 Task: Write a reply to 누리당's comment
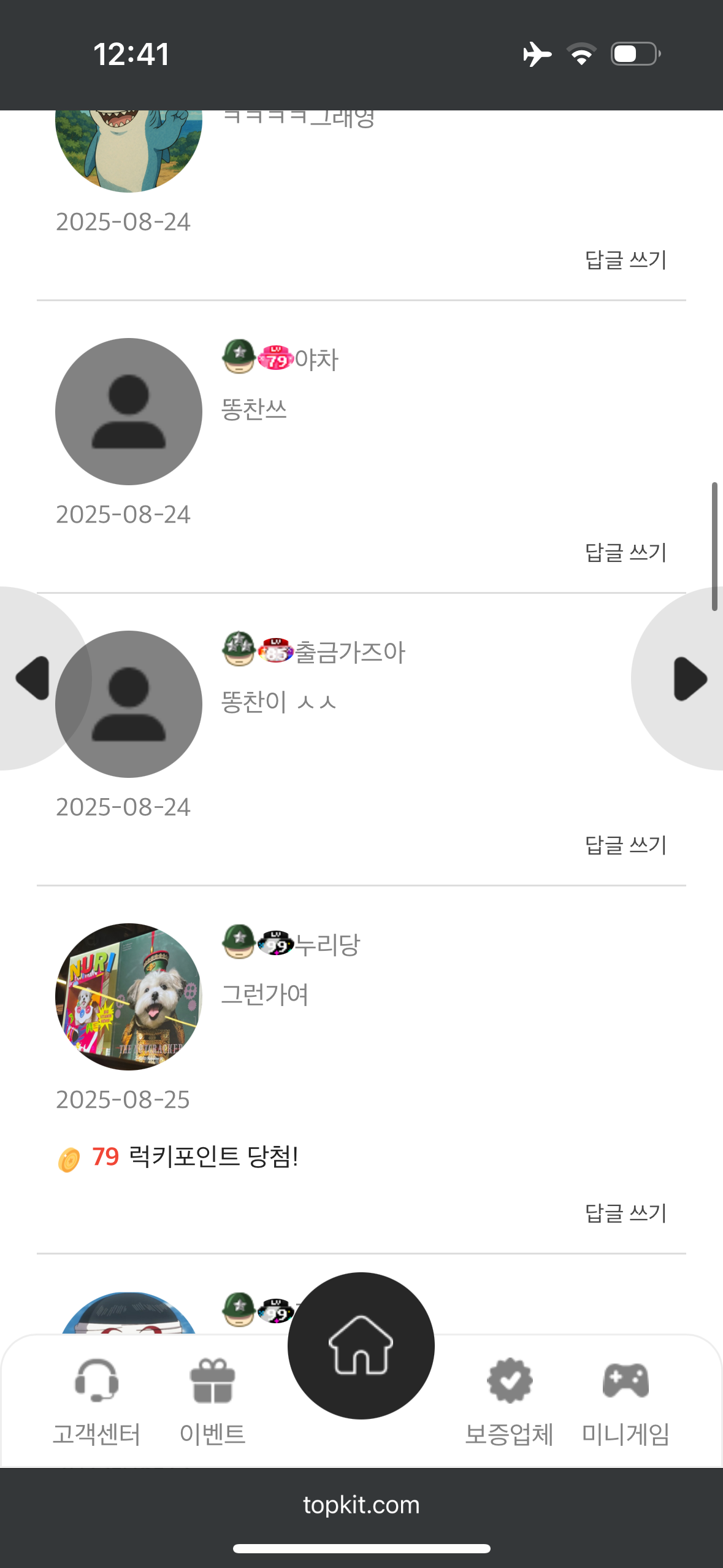point(625,1213)
